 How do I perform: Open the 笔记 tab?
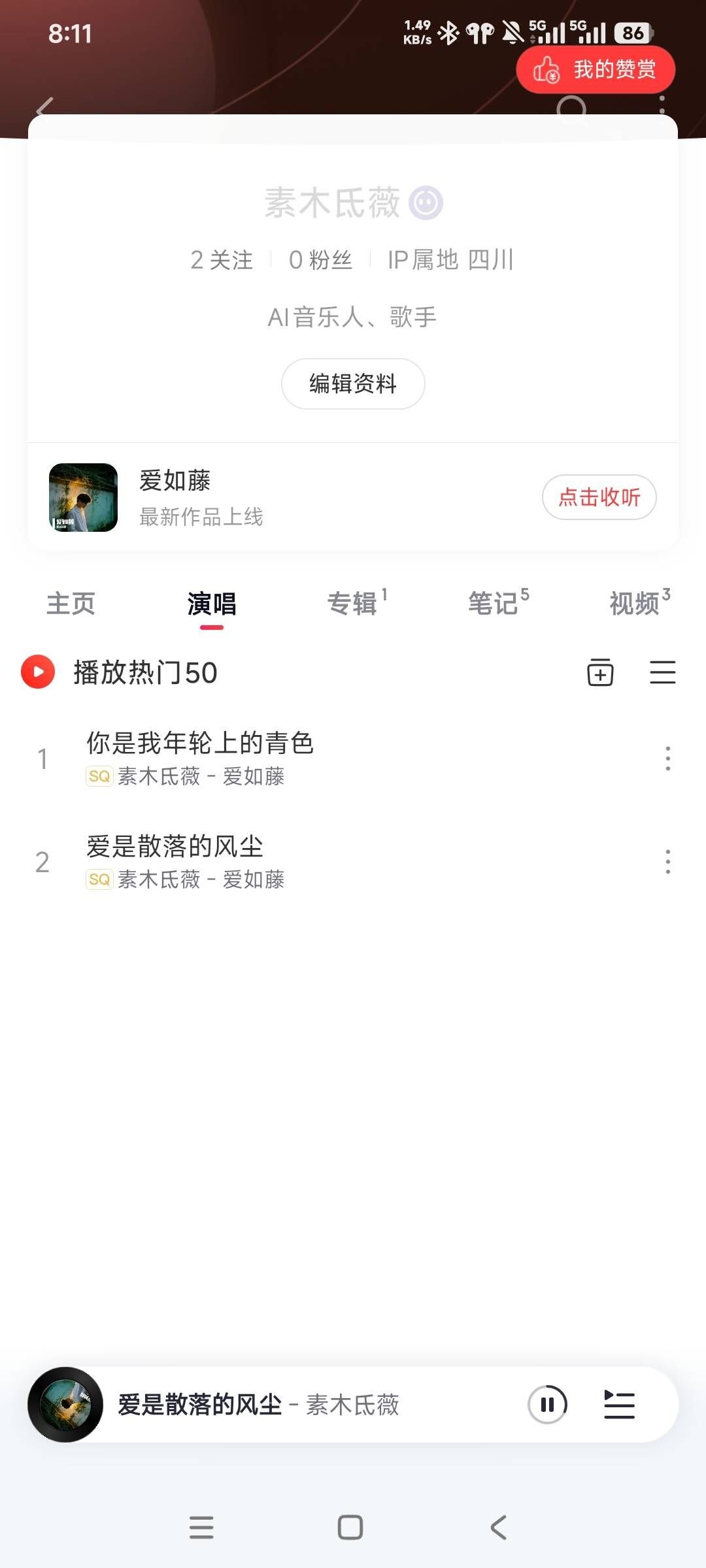(x=494, y=604)
